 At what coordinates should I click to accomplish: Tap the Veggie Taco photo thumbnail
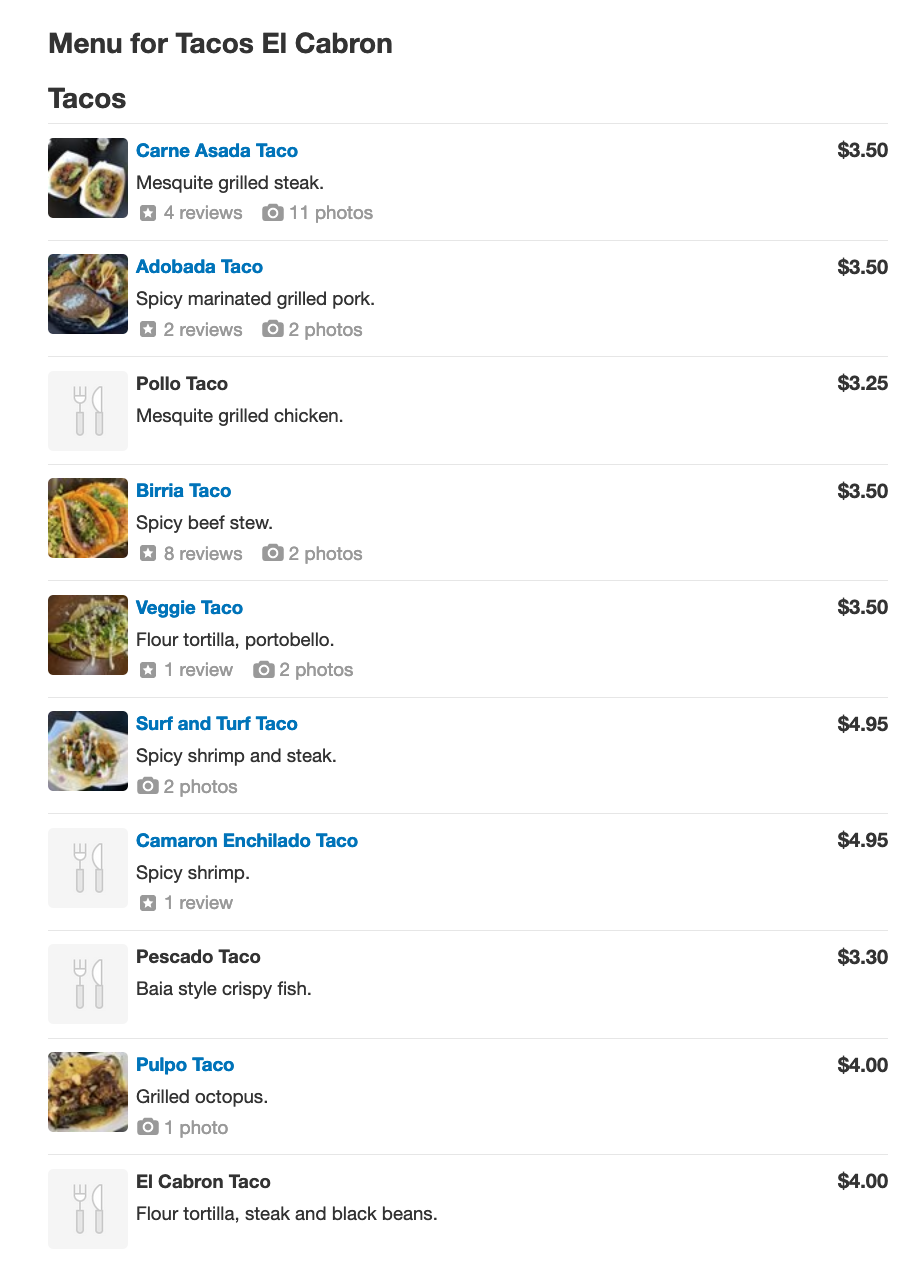coord(88,635)
